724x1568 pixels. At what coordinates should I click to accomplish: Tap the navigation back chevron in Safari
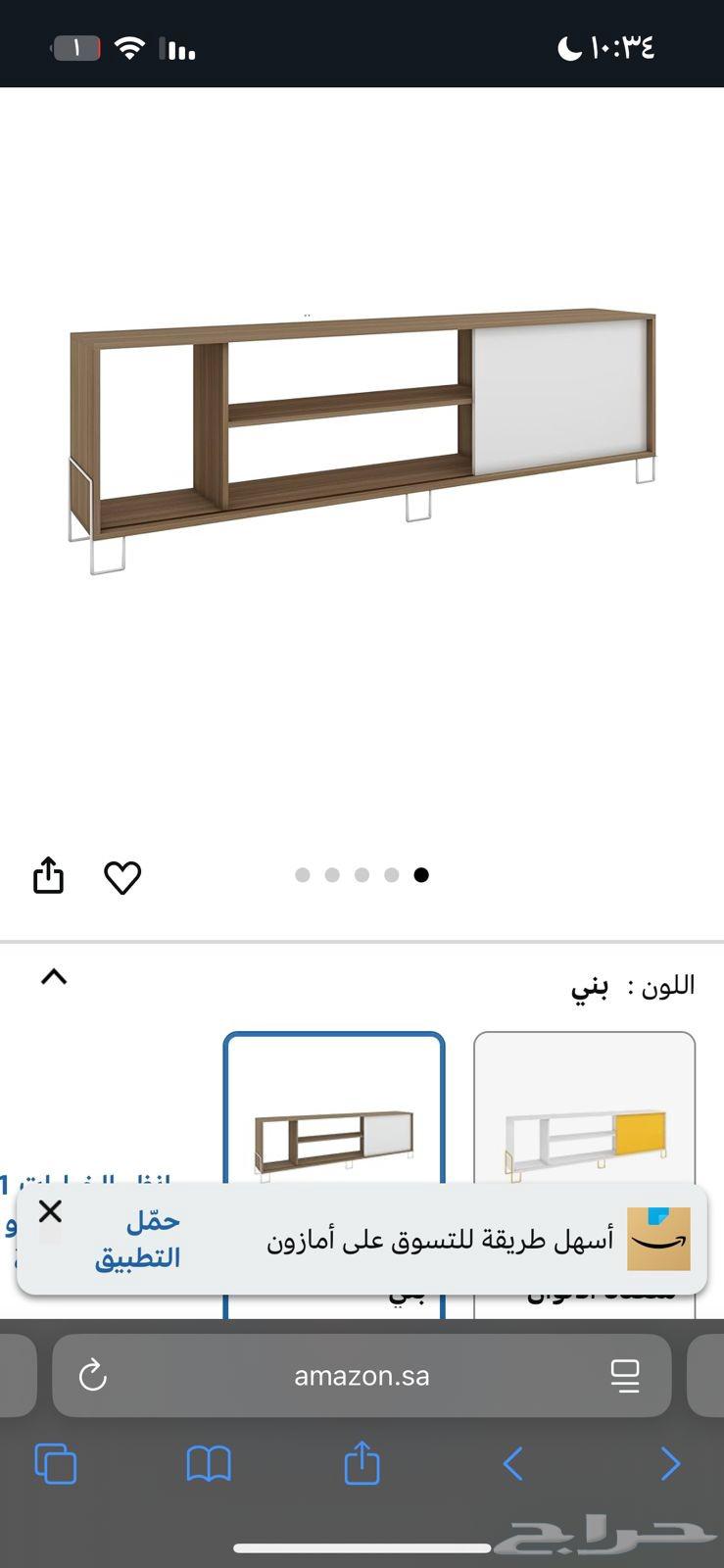click(x=513, y=1463)
